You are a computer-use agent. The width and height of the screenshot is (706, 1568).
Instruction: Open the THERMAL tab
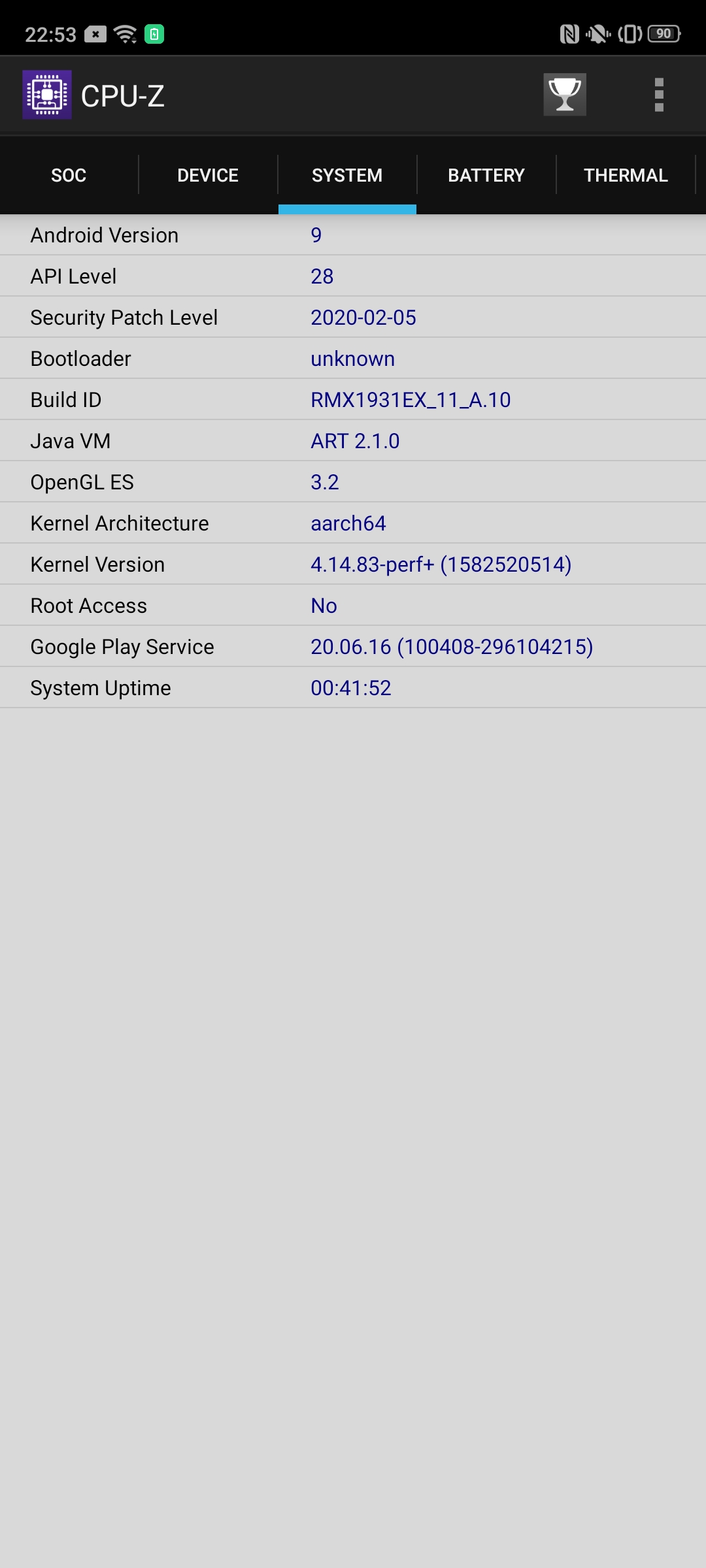pyautogui.click(x=626, y=175)
